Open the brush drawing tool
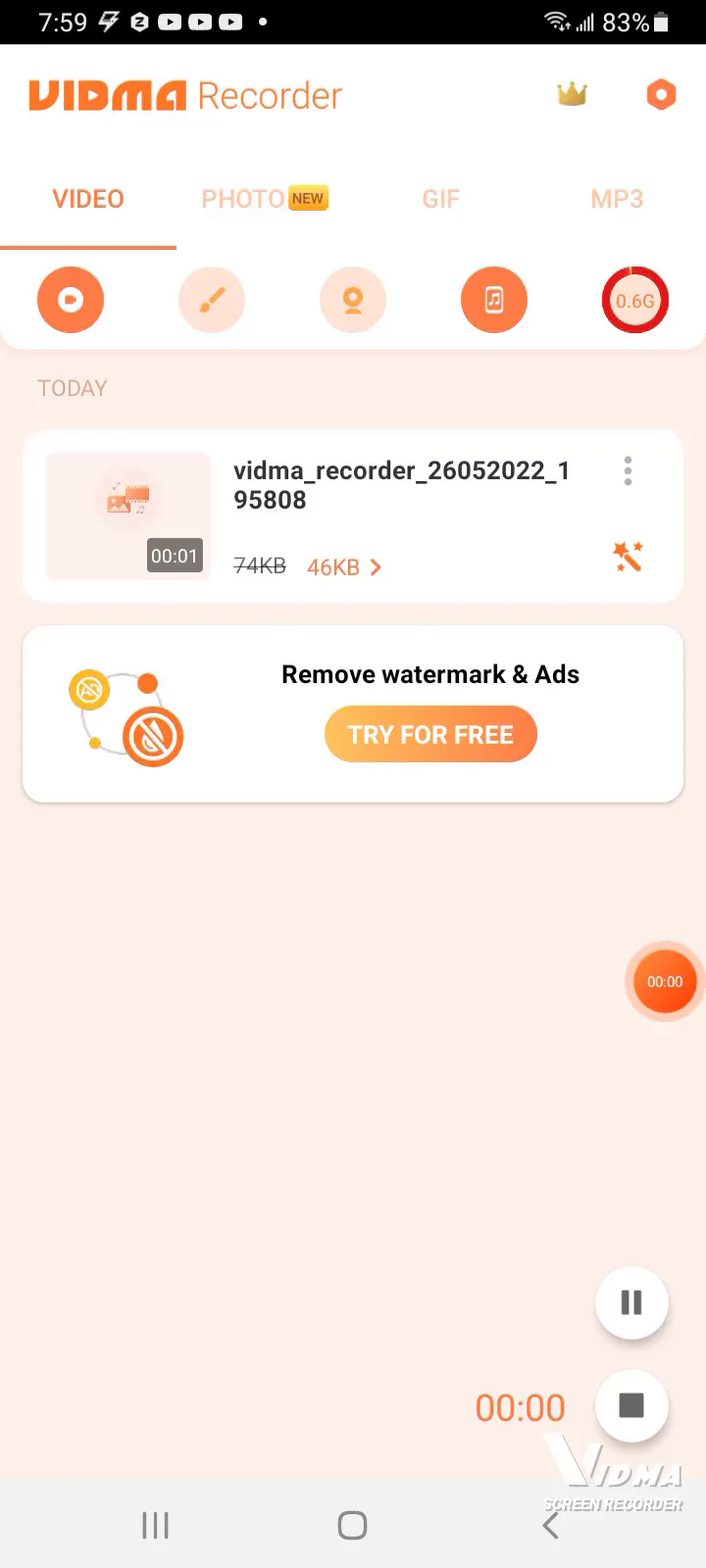Image resolution: width=706 pixels, height=1568 pixels. pos(212,300)
